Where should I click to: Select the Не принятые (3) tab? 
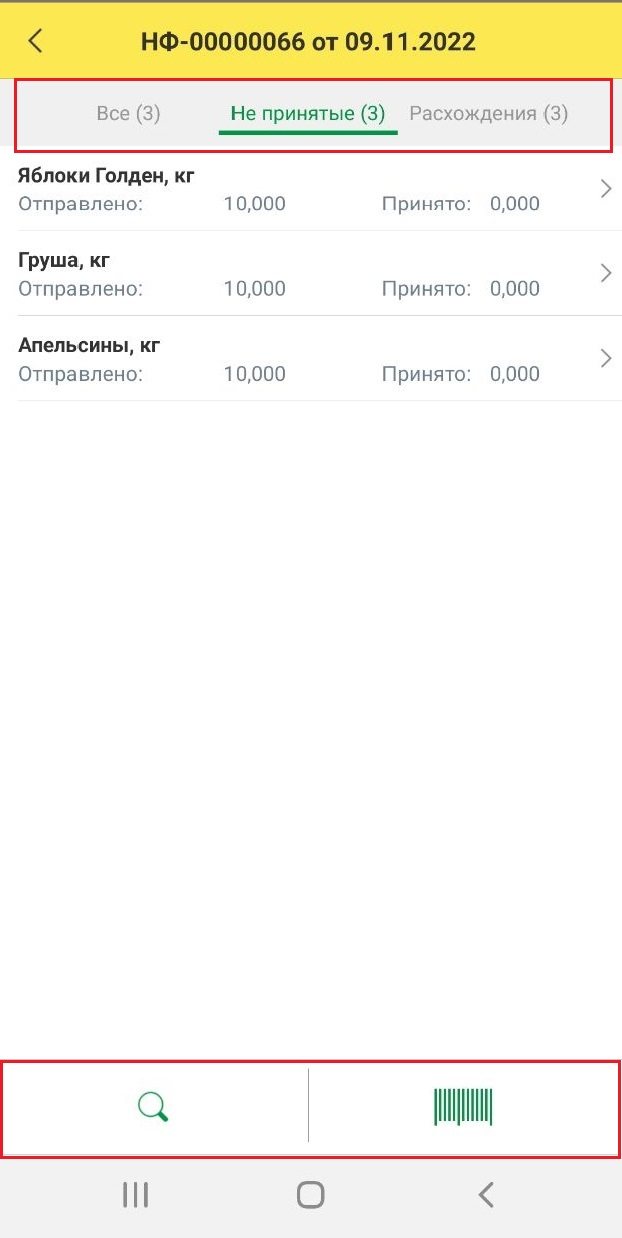pyautogui.click(x=308, y=113)
